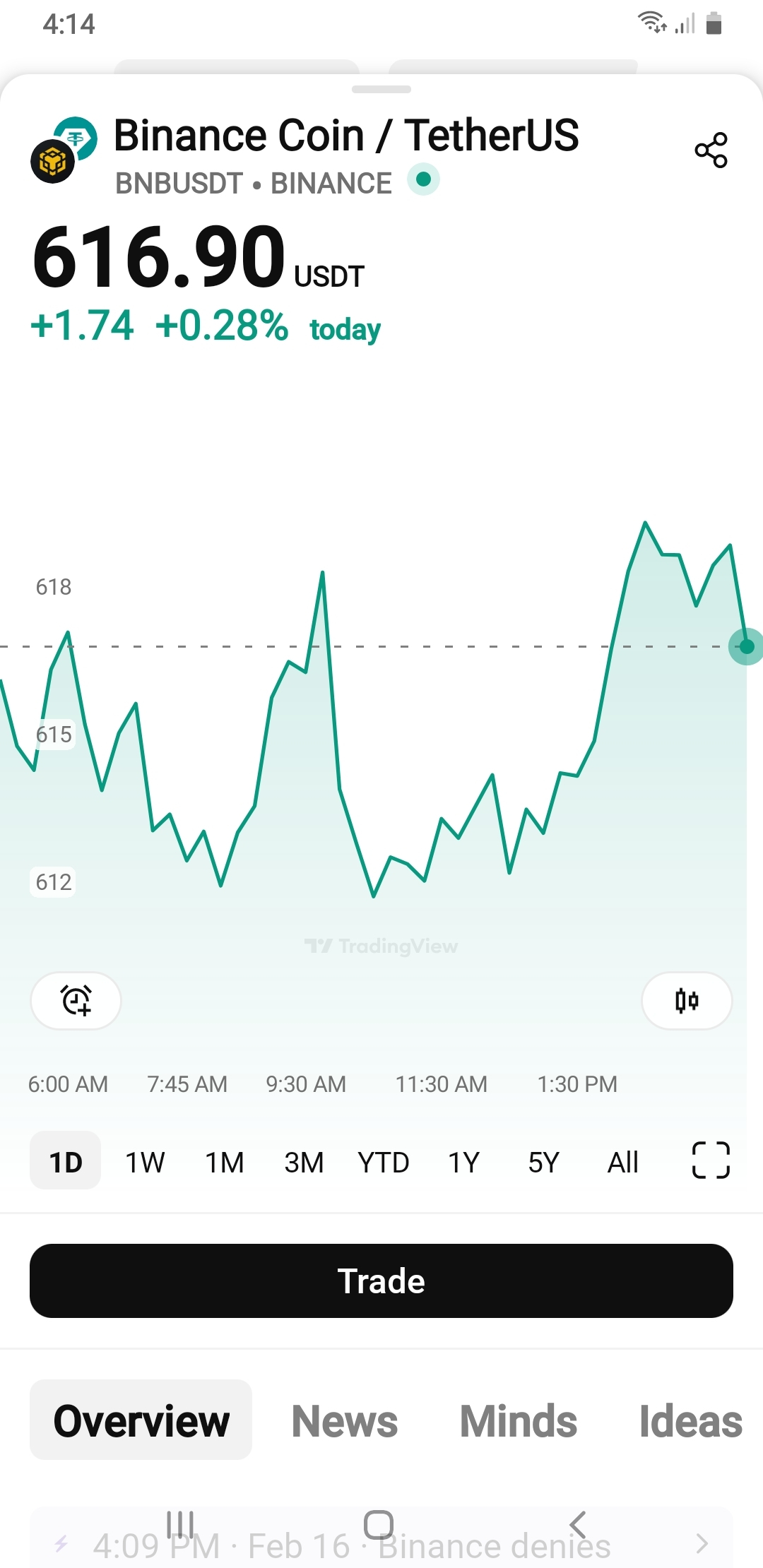Go back using the system back button
763x1568 pixels.
pos(578,1524)
